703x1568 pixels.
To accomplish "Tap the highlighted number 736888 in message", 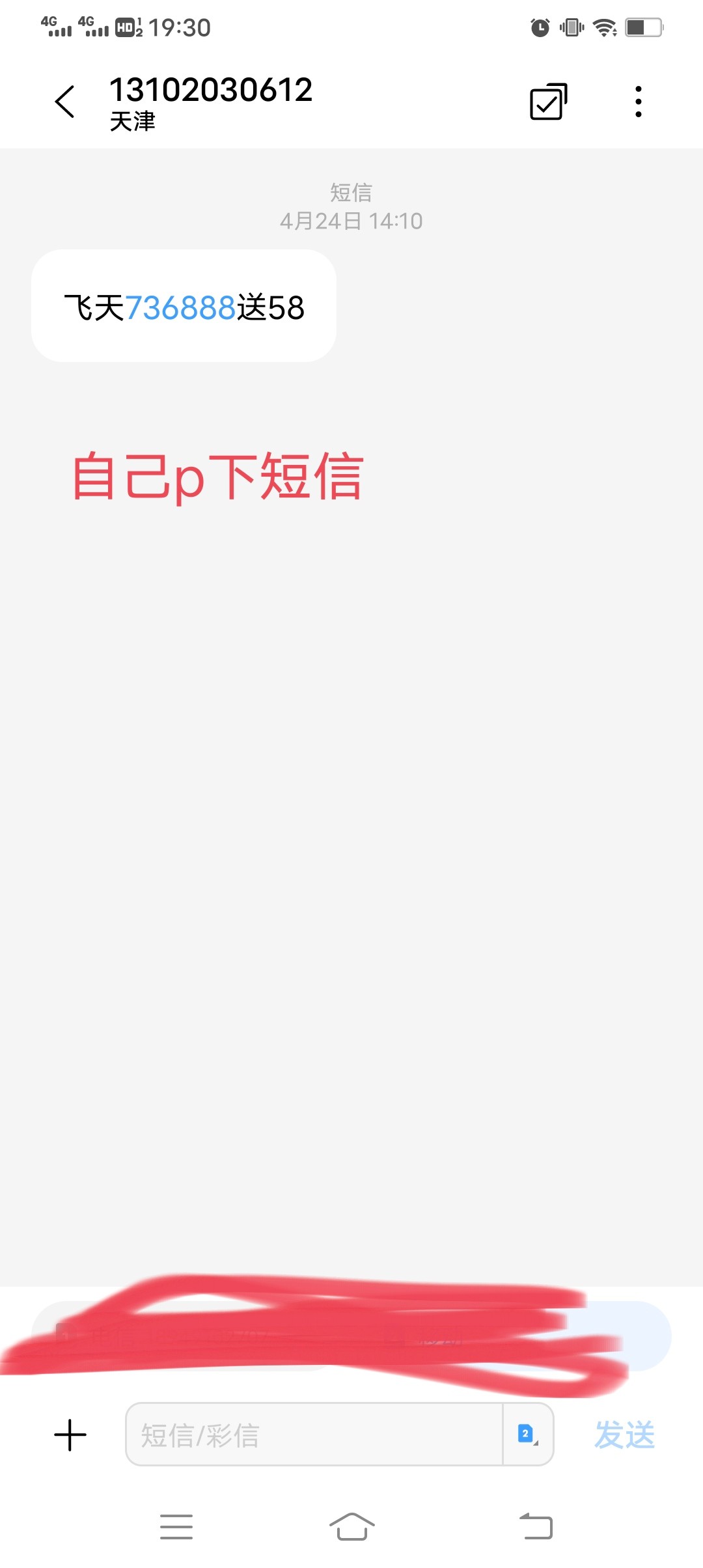I will [x=180, y=307].
